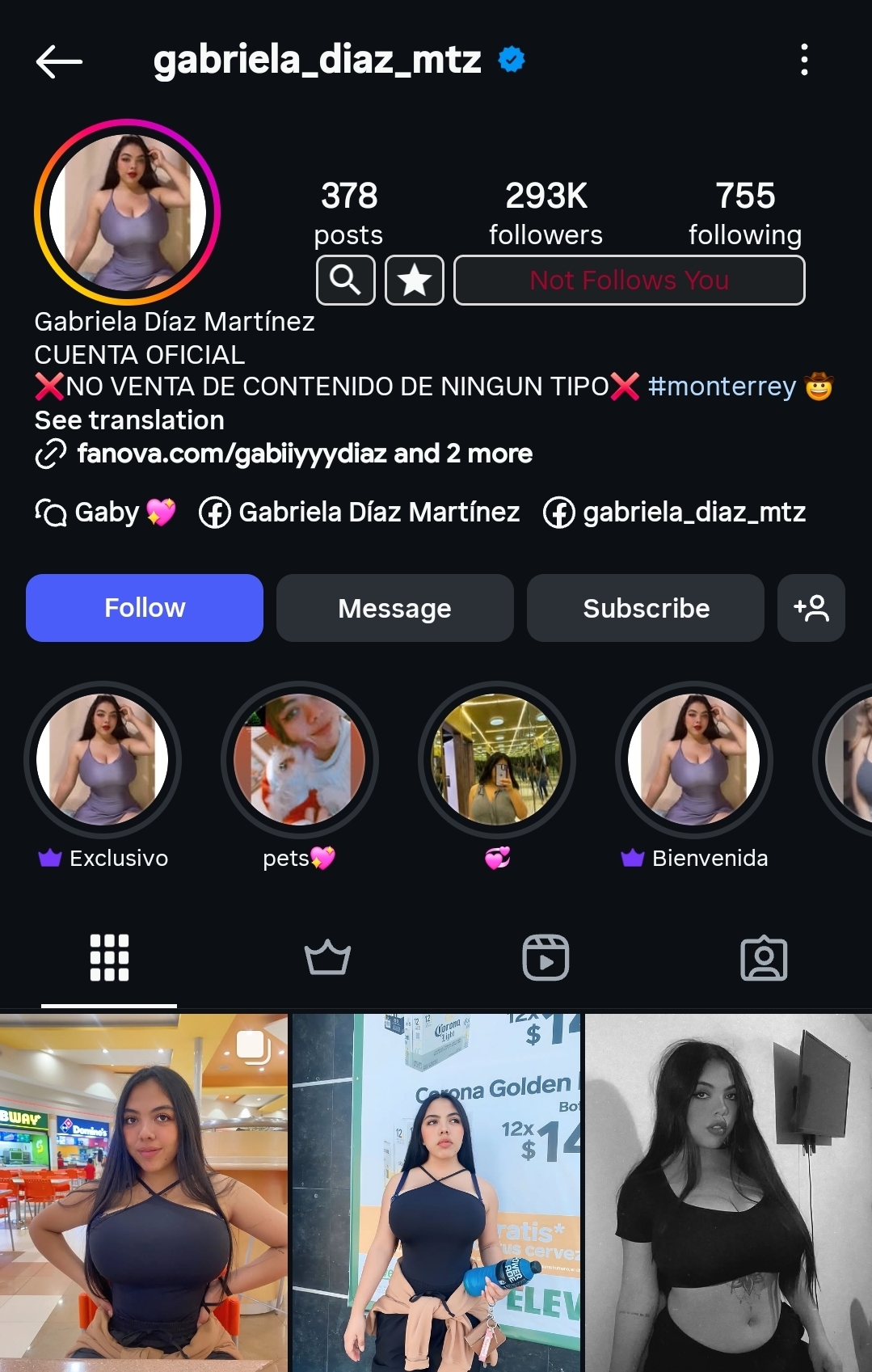872x1372 pixels.
Task: Switch to the Reels tab
Action: 546,958
